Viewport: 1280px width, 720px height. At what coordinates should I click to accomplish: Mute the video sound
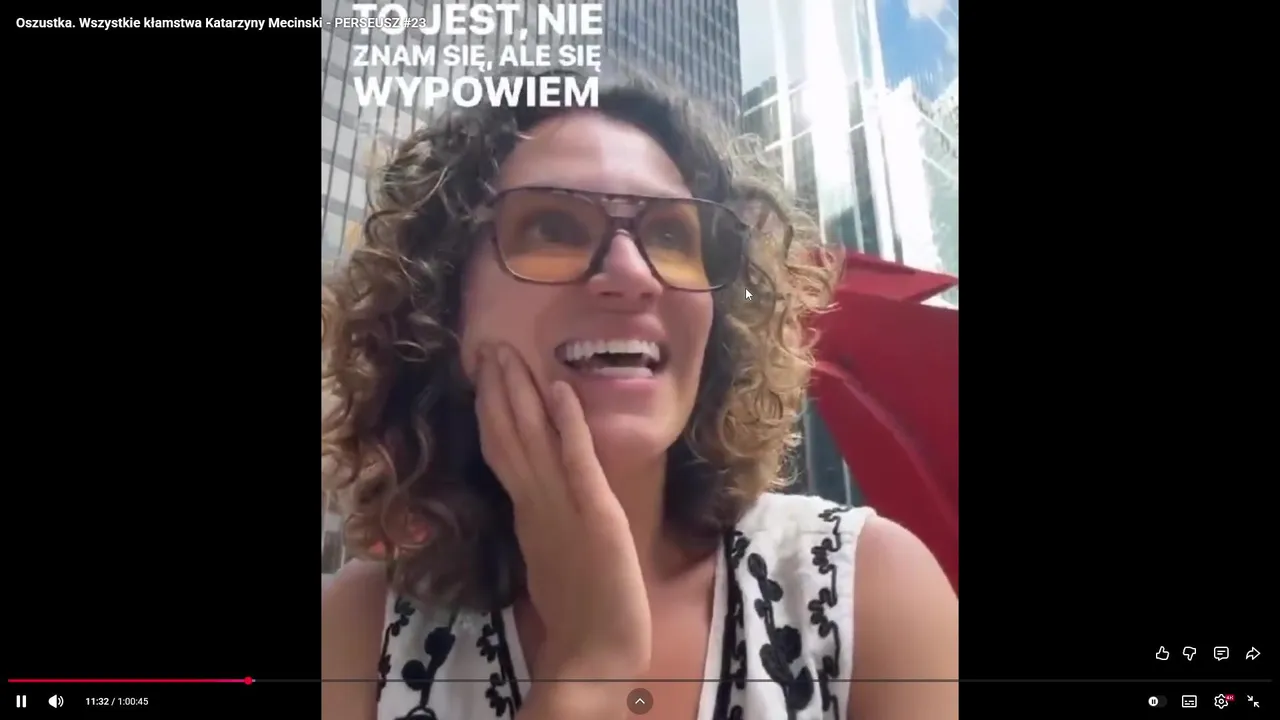tap(56, 701)
